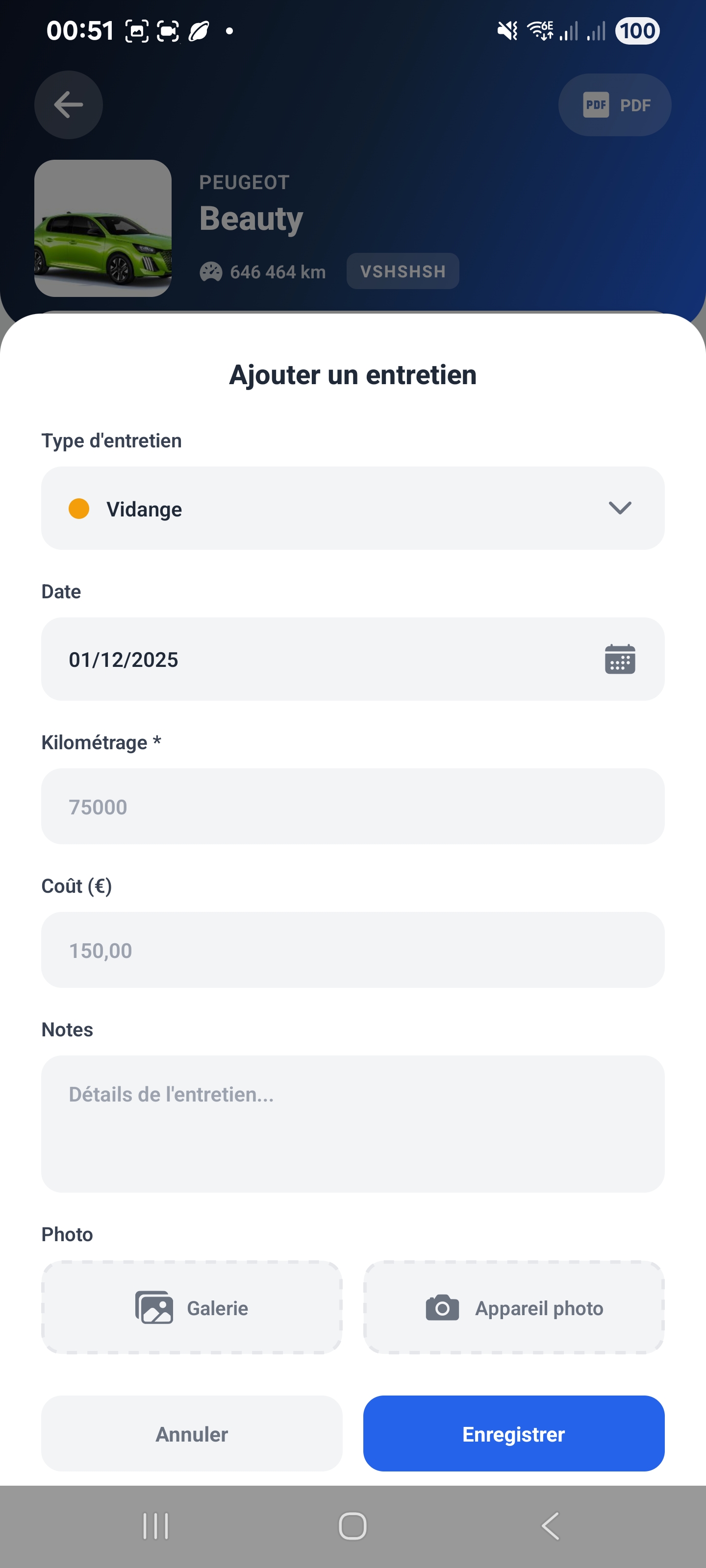Expand the Type d'entretien dropdown

tap(353, 508)
